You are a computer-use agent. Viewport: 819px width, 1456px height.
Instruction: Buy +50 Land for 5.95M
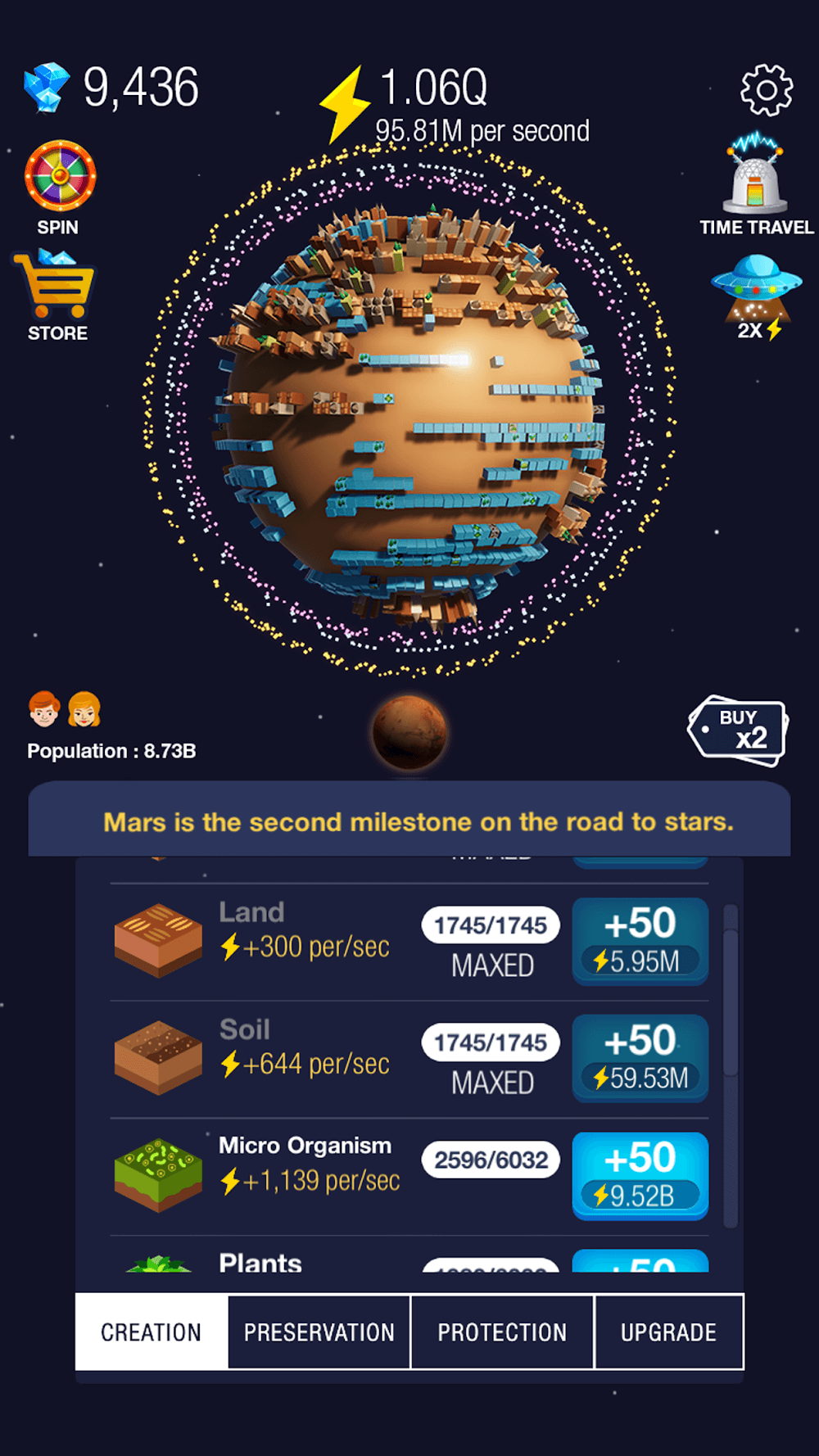[x=640, y=940]
